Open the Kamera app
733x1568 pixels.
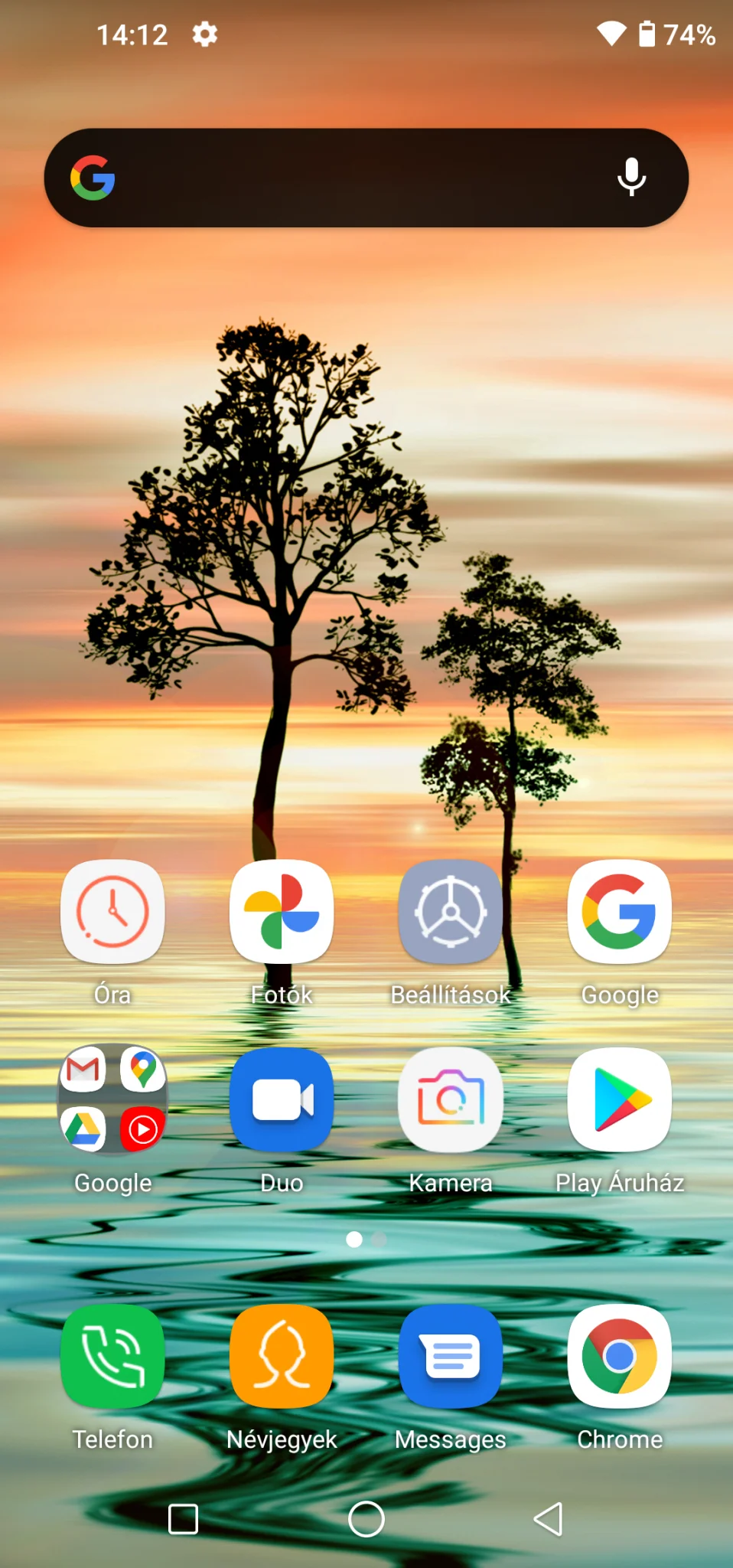451,1099
